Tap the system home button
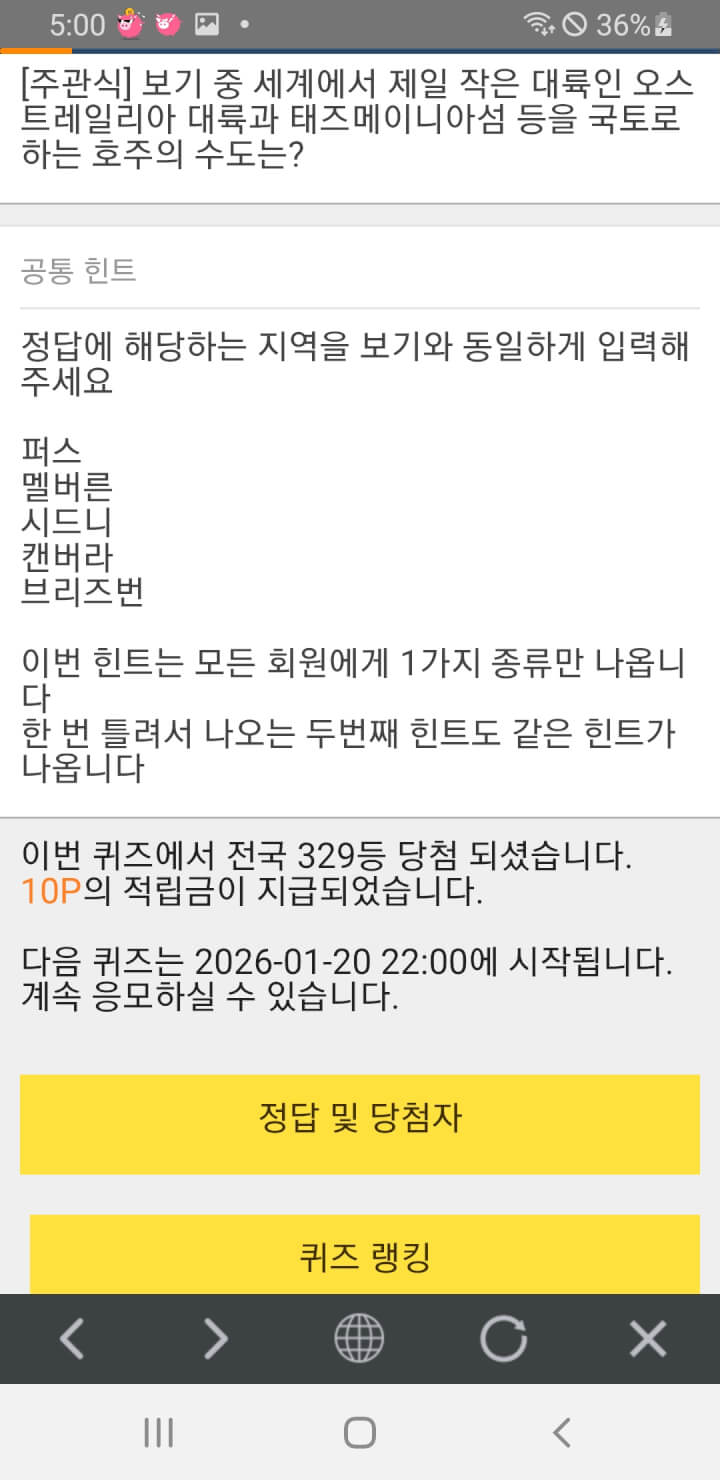The height and width of the screenshot is (1480, 720). pyautogui.click(x=359, y=1432)
